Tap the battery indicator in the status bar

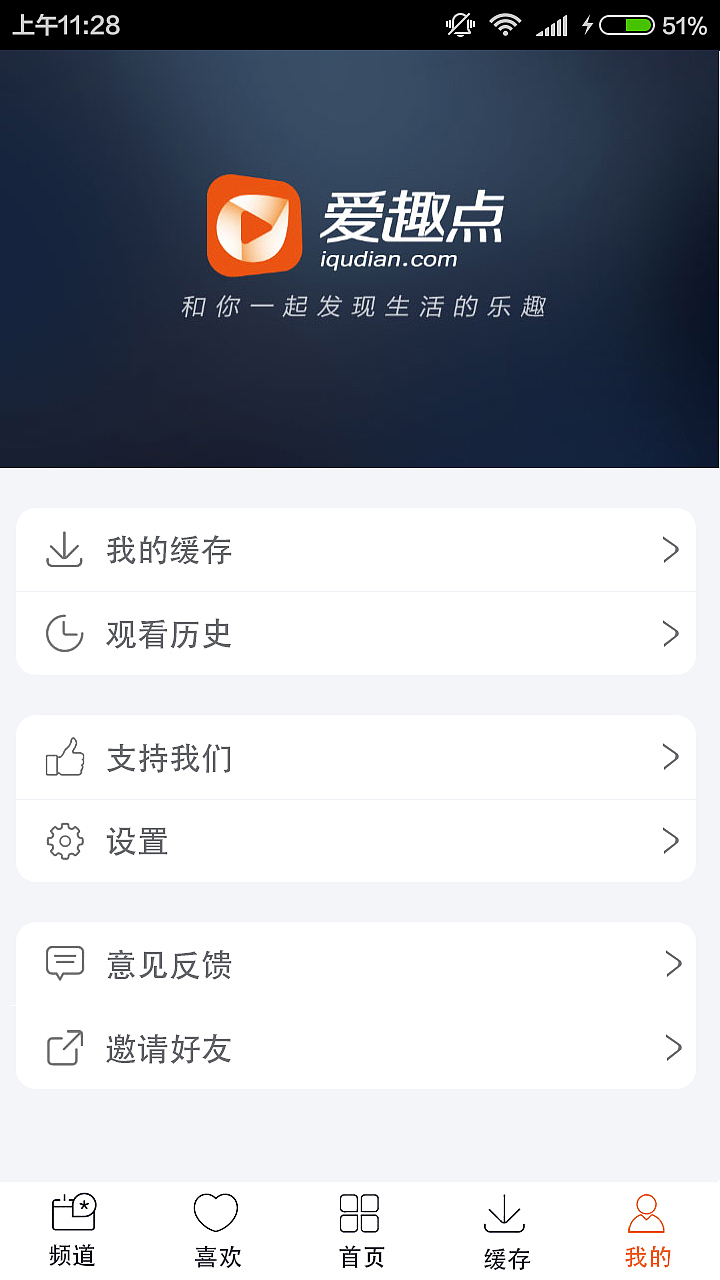tap(630, 26)
